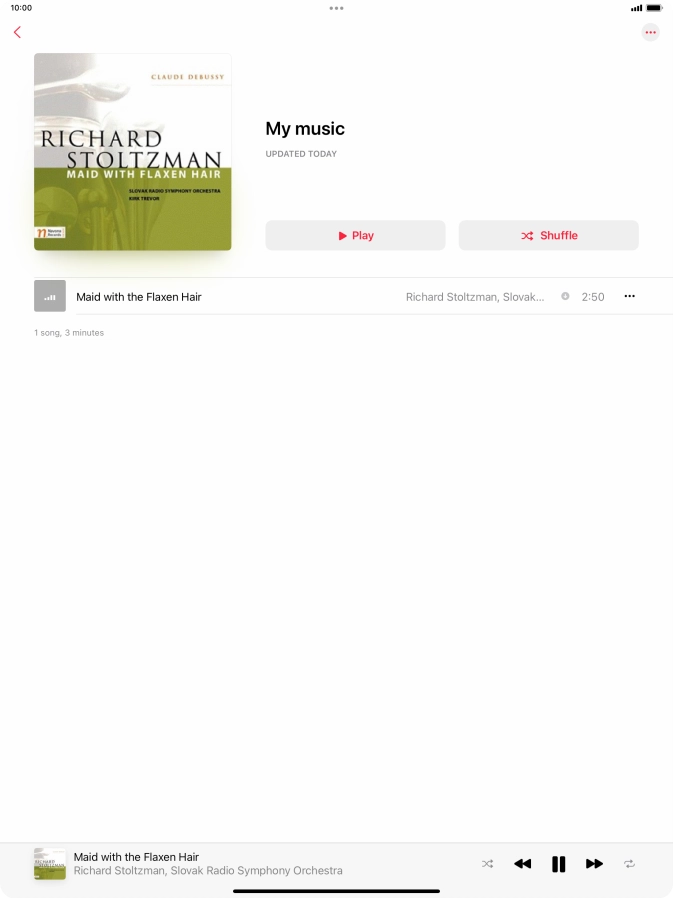This screenshot has height=898, width=673.
Task: Tap the multitasking dots at the top
Action: (336, 8)
